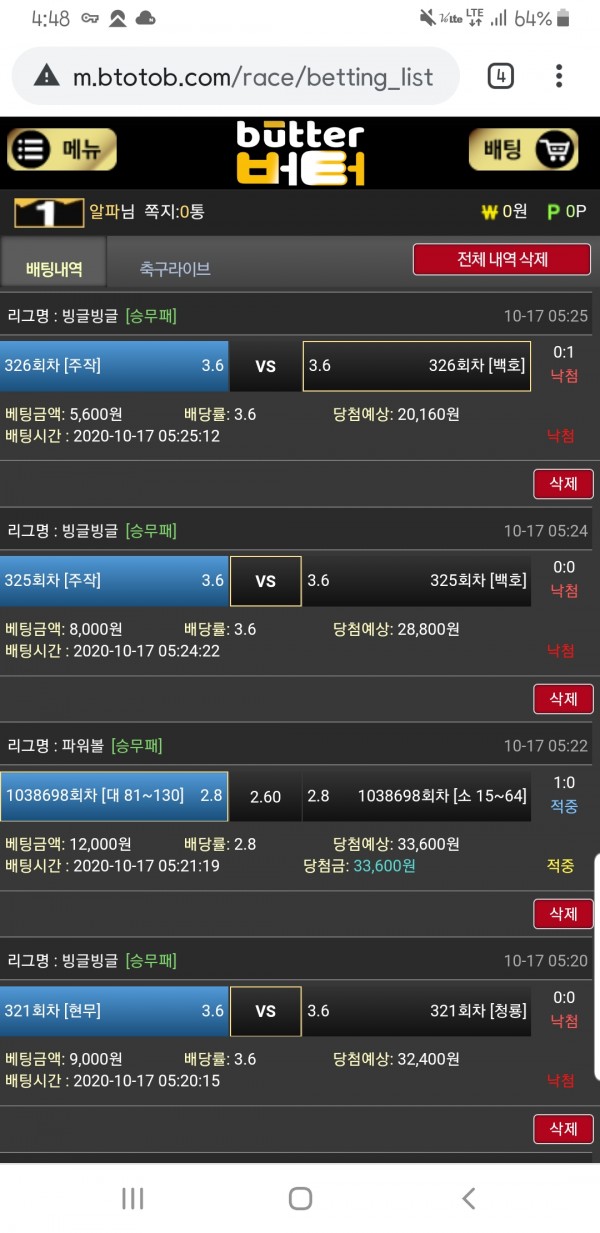This screenshot has height=1233, width=600.
Task: Open the 메뉴 menu button
Action: (62, 150)
